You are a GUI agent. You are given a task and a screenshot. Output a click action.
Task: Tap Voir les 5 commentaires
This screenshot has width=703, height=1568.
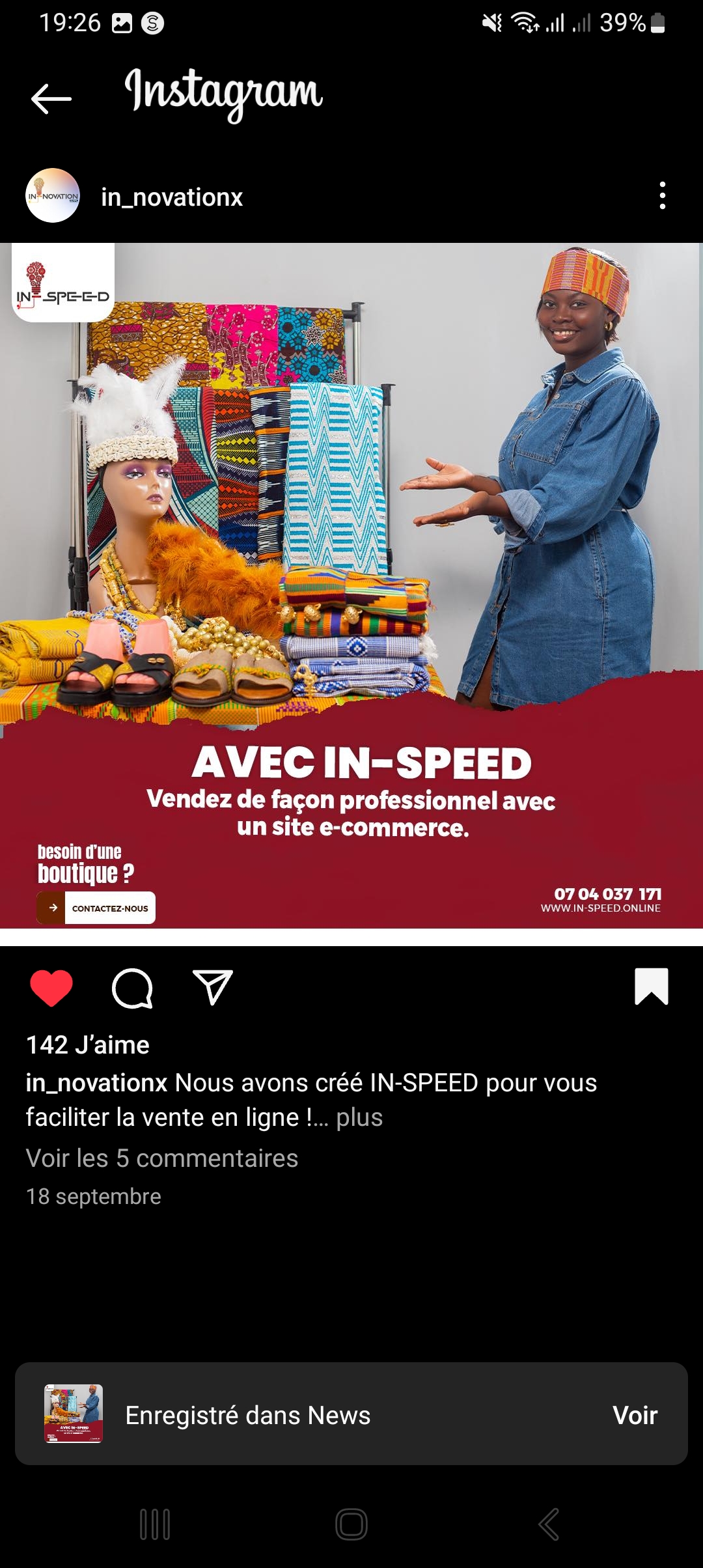pos(162,1158)
